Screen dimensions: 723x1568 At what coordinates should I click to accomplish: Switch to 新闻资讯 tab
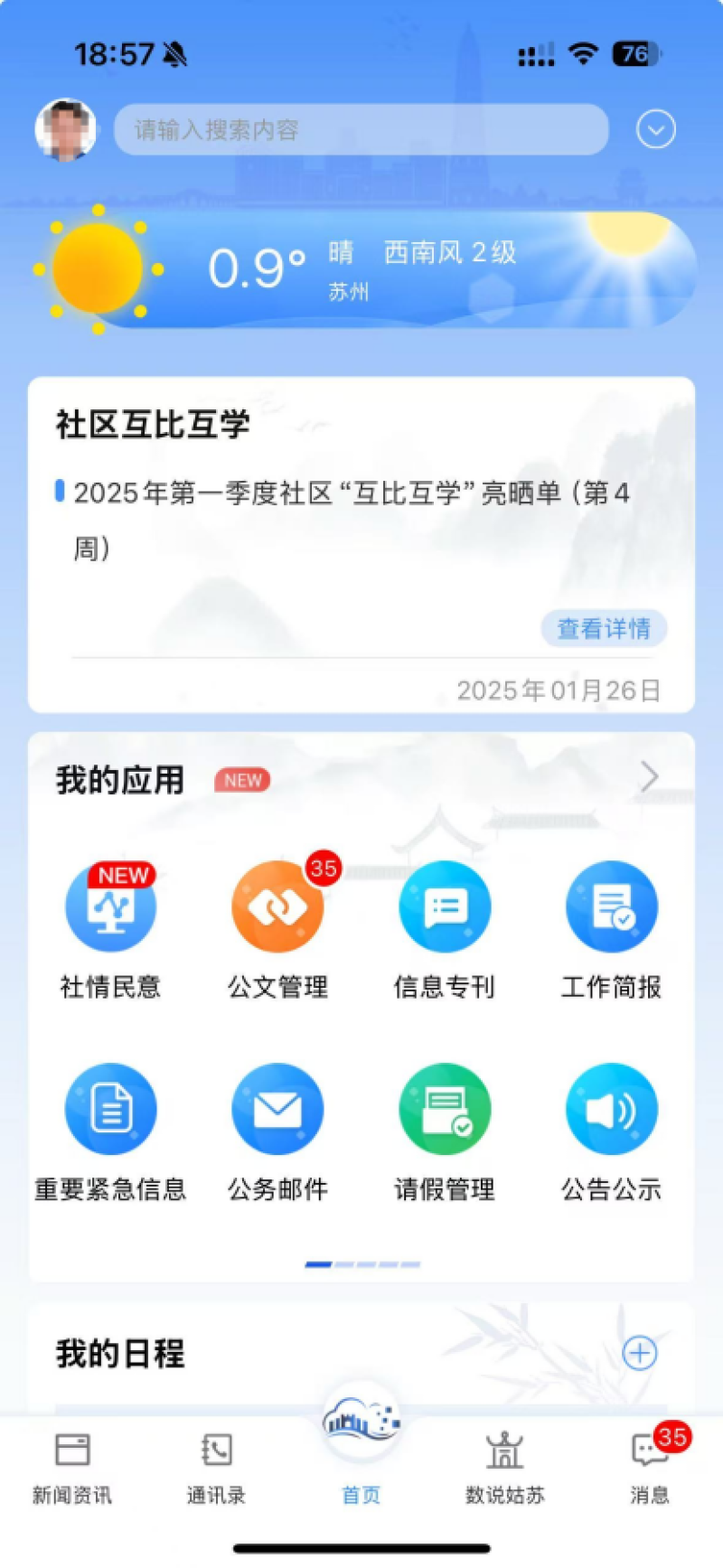click(x=72, y=1466)
